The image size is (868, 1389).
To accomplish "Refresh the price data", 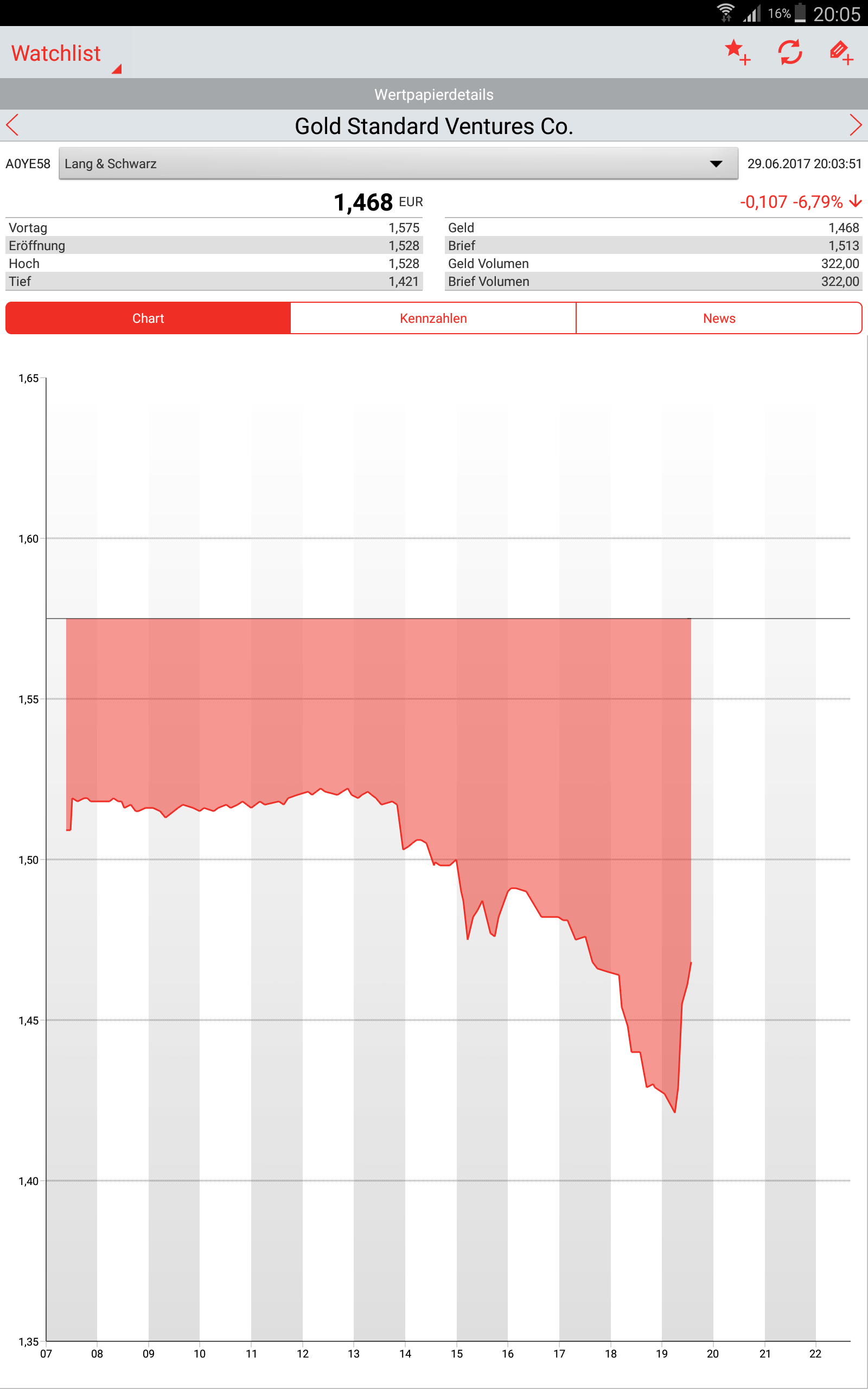I will pos(790,52).
